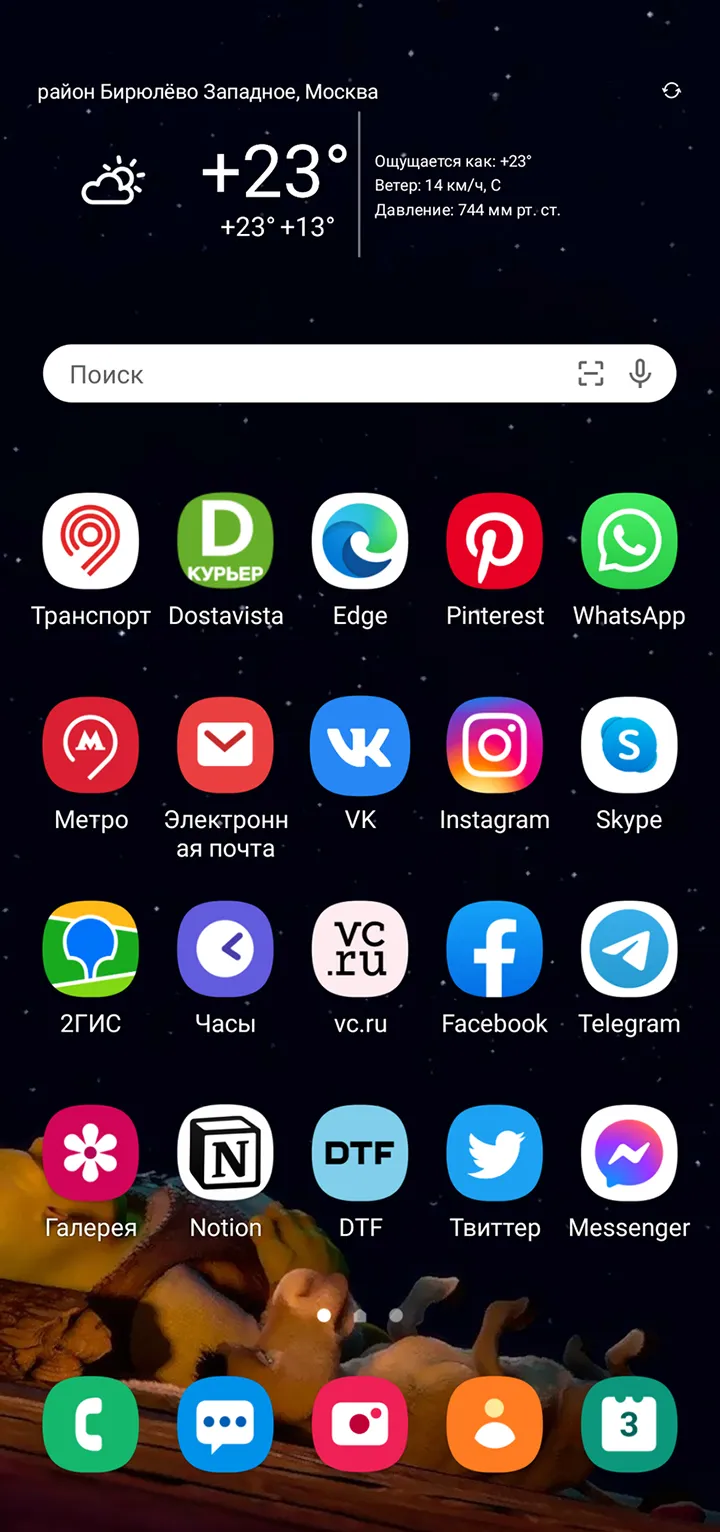720x1532 pixels.
Task: Open Instagram
Action: point(495,745)
